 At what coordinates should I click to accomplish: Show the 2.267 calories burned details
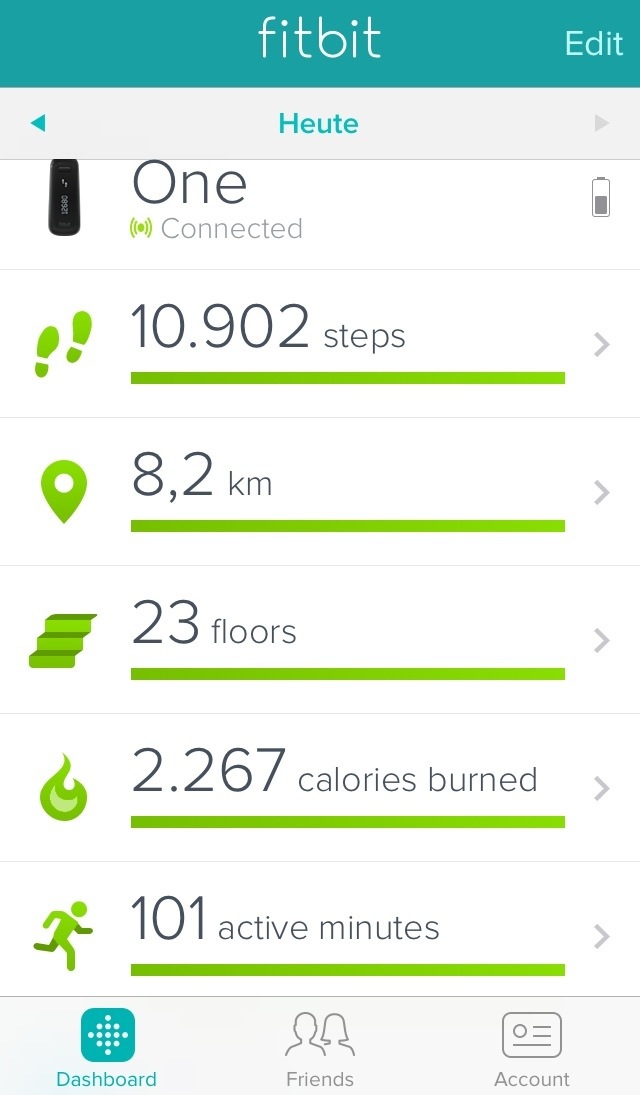coord(320,787)
